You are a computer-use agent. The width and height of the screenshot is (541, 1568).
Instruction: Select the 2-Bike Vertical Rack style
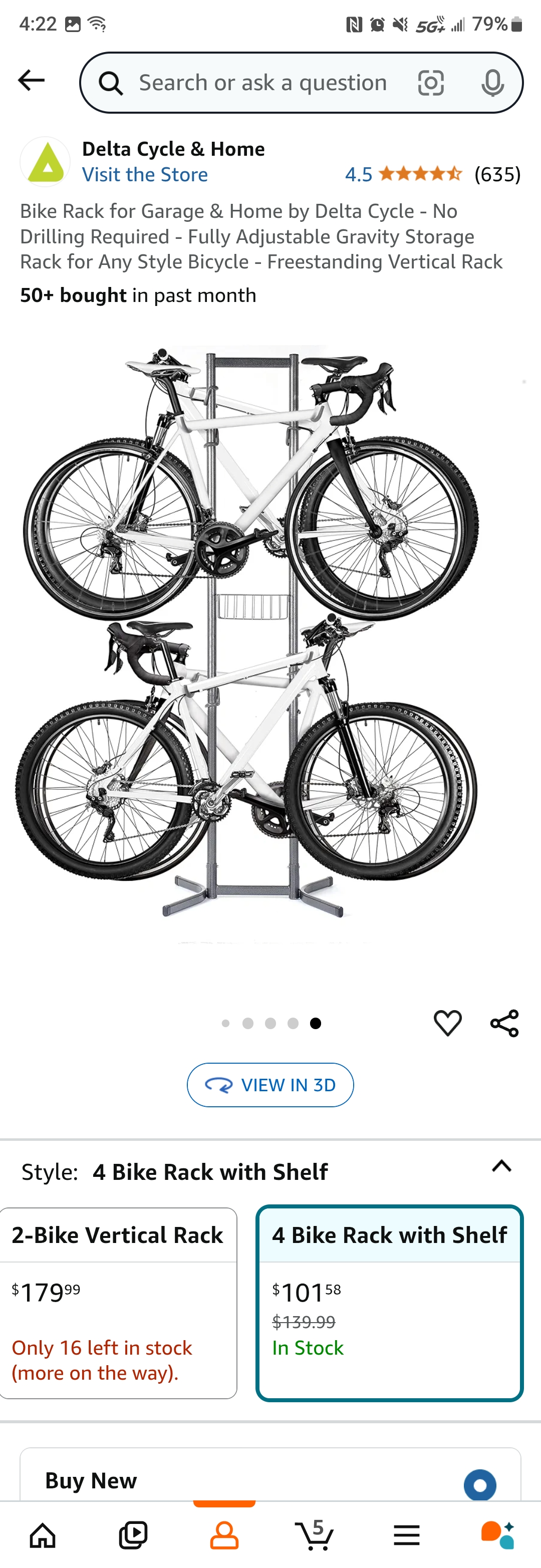tap(118, 1303)
